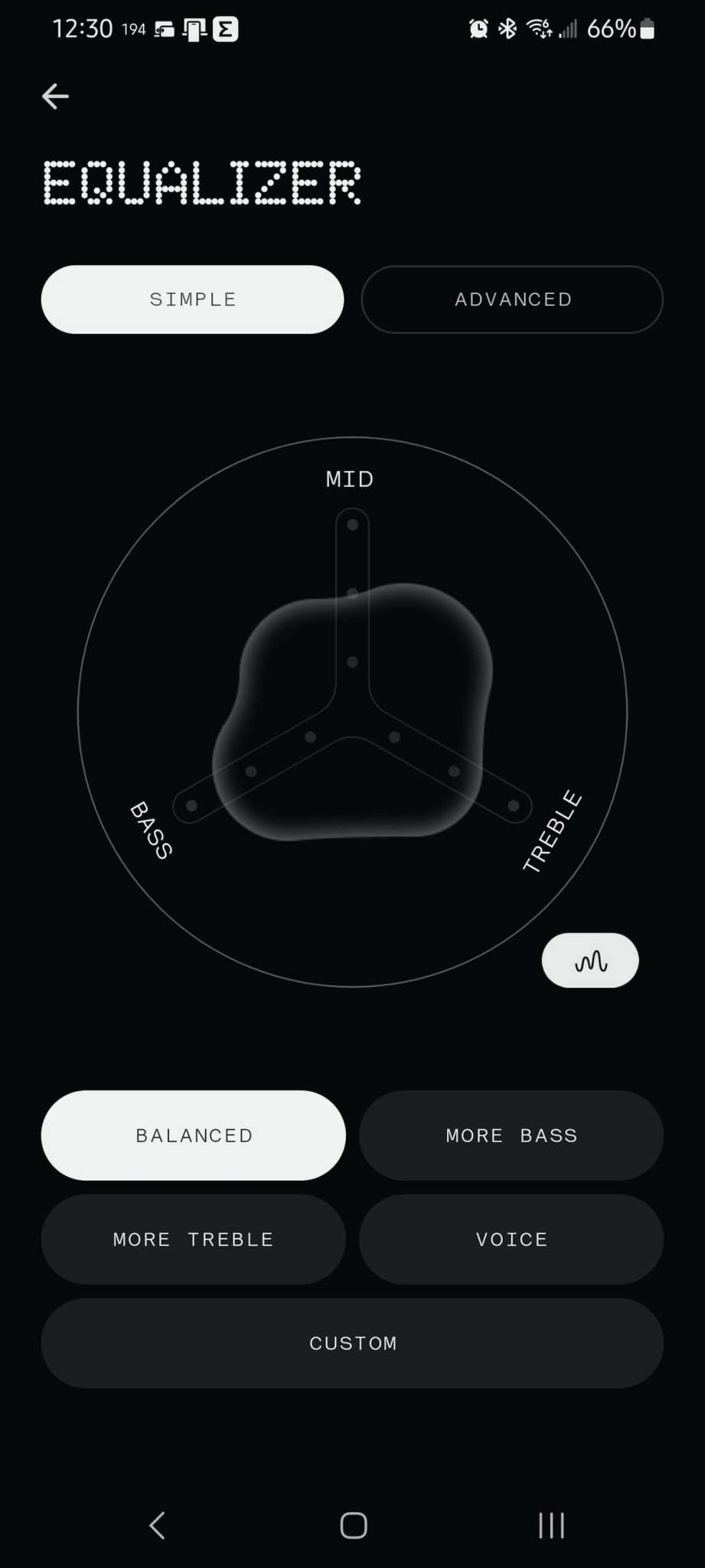
Task: Select the VOICE preset
Action: coord(511,1239)
